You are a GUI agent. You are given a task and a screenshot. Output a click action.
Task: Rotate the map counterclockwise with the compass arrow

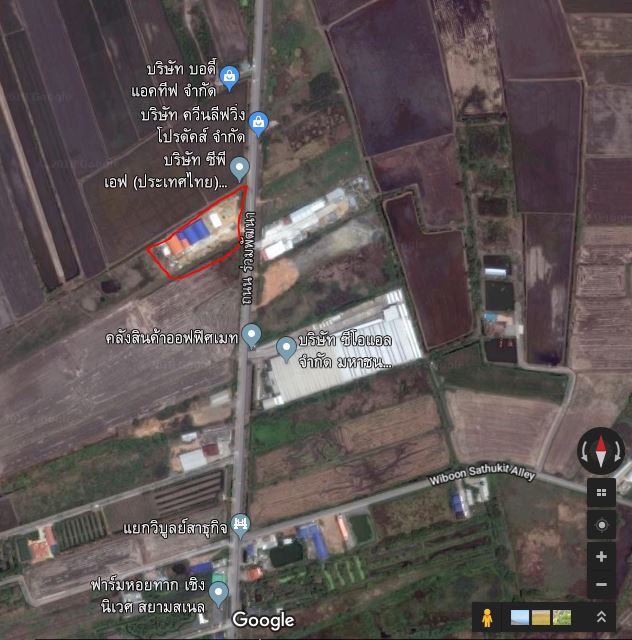(584, 453)
